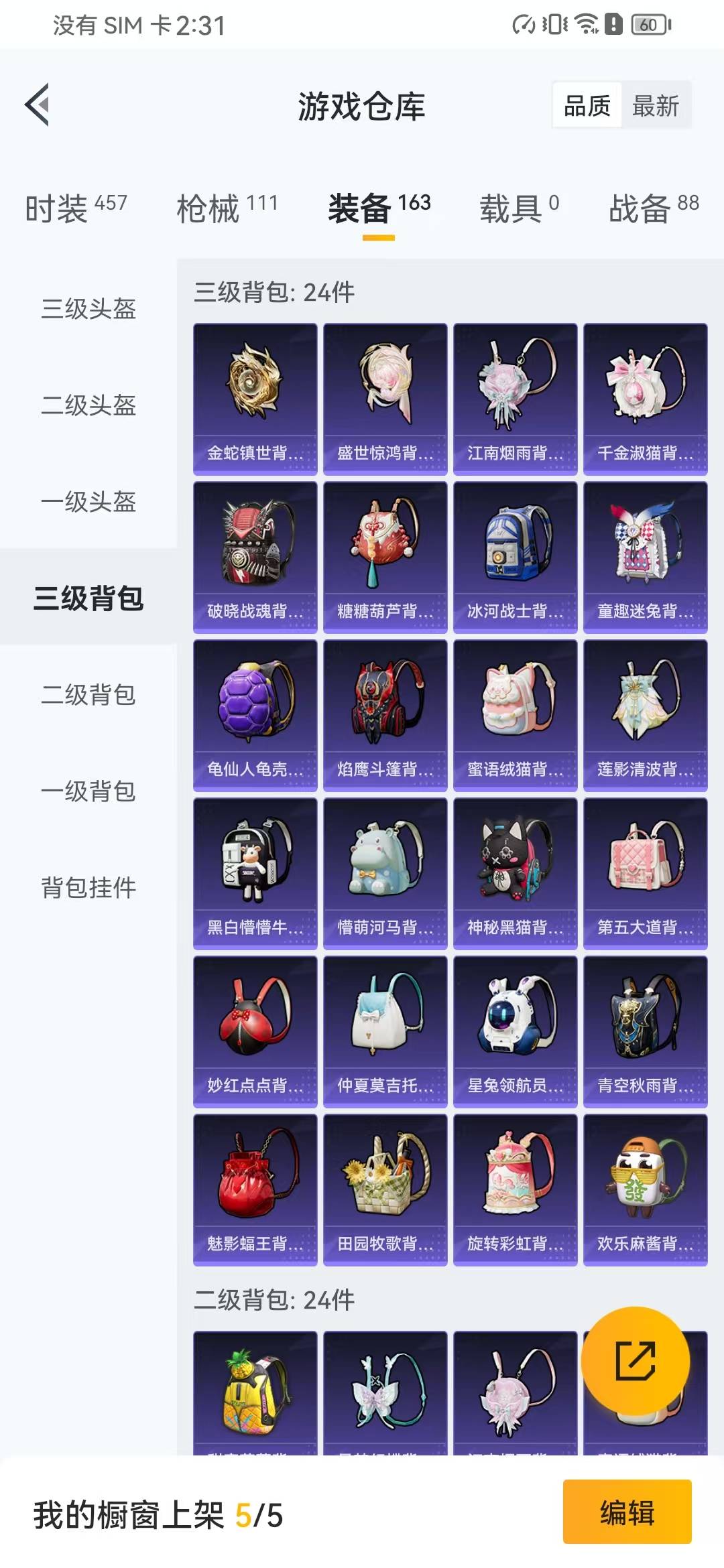View the 欢乐麻酱 backpack item
The width and height of the screenshot is (724, 1568).
645,1190
